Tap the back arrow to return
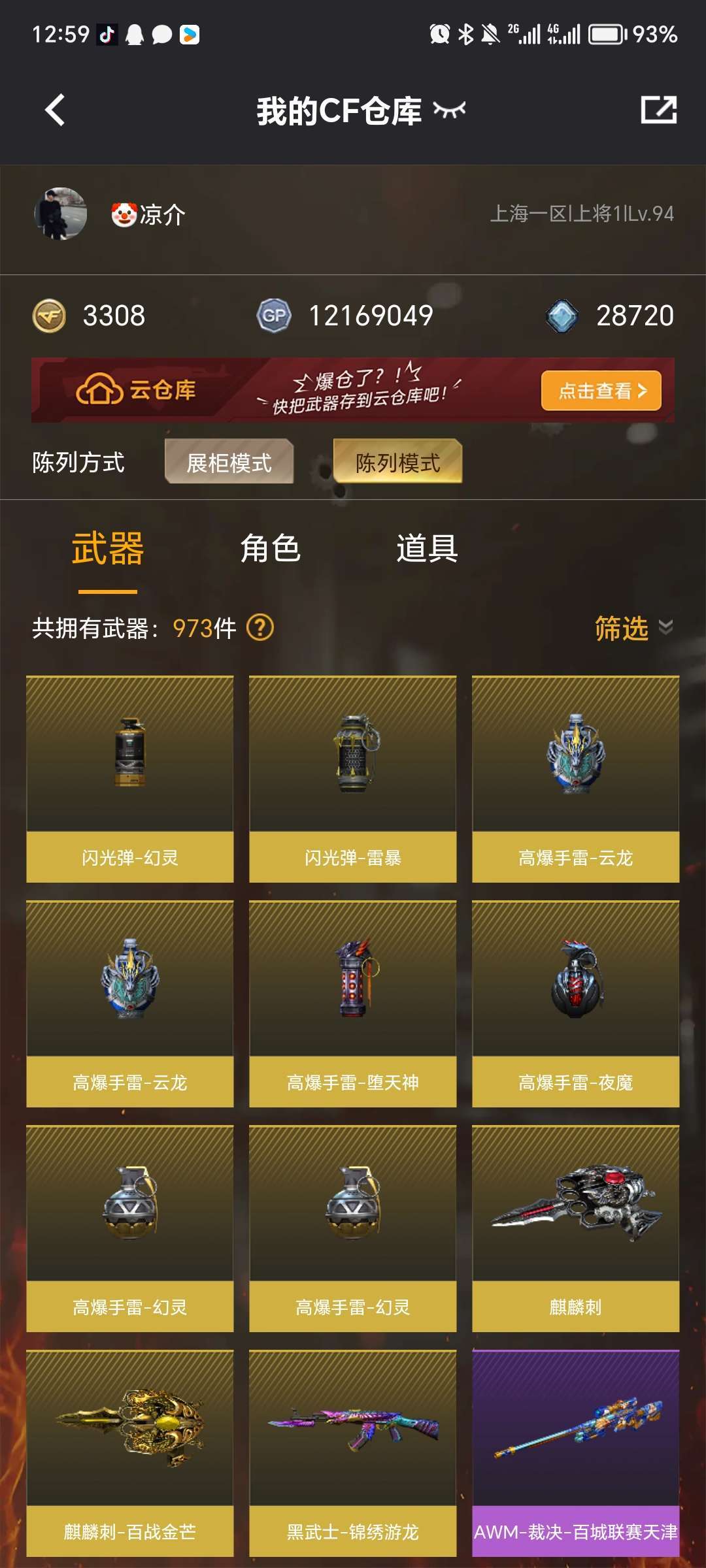Viewport: 706px width, 1568px height. point(56,110)
